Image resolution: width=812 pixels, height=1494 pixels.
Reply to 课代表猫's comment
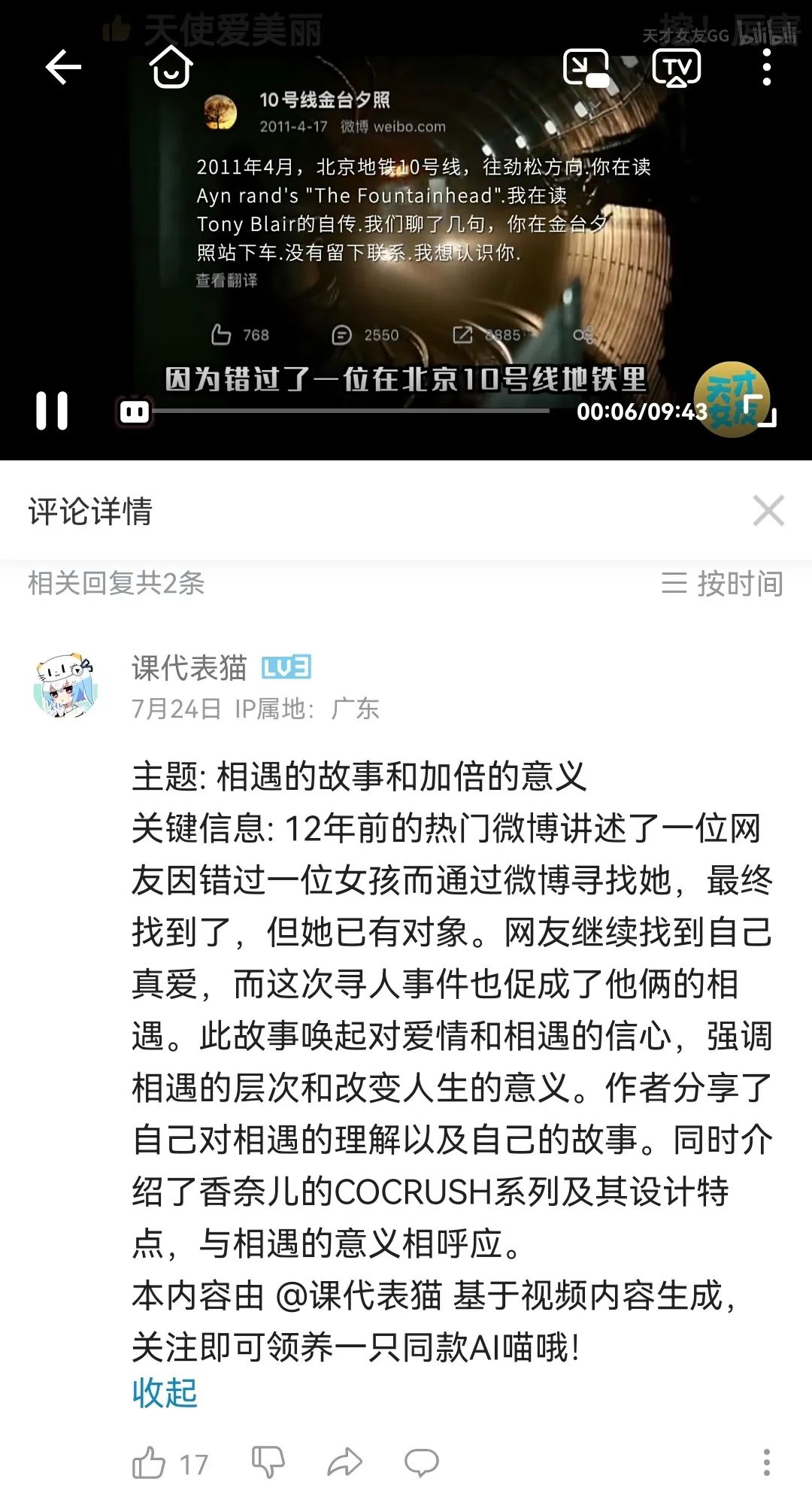(421, 1462)
